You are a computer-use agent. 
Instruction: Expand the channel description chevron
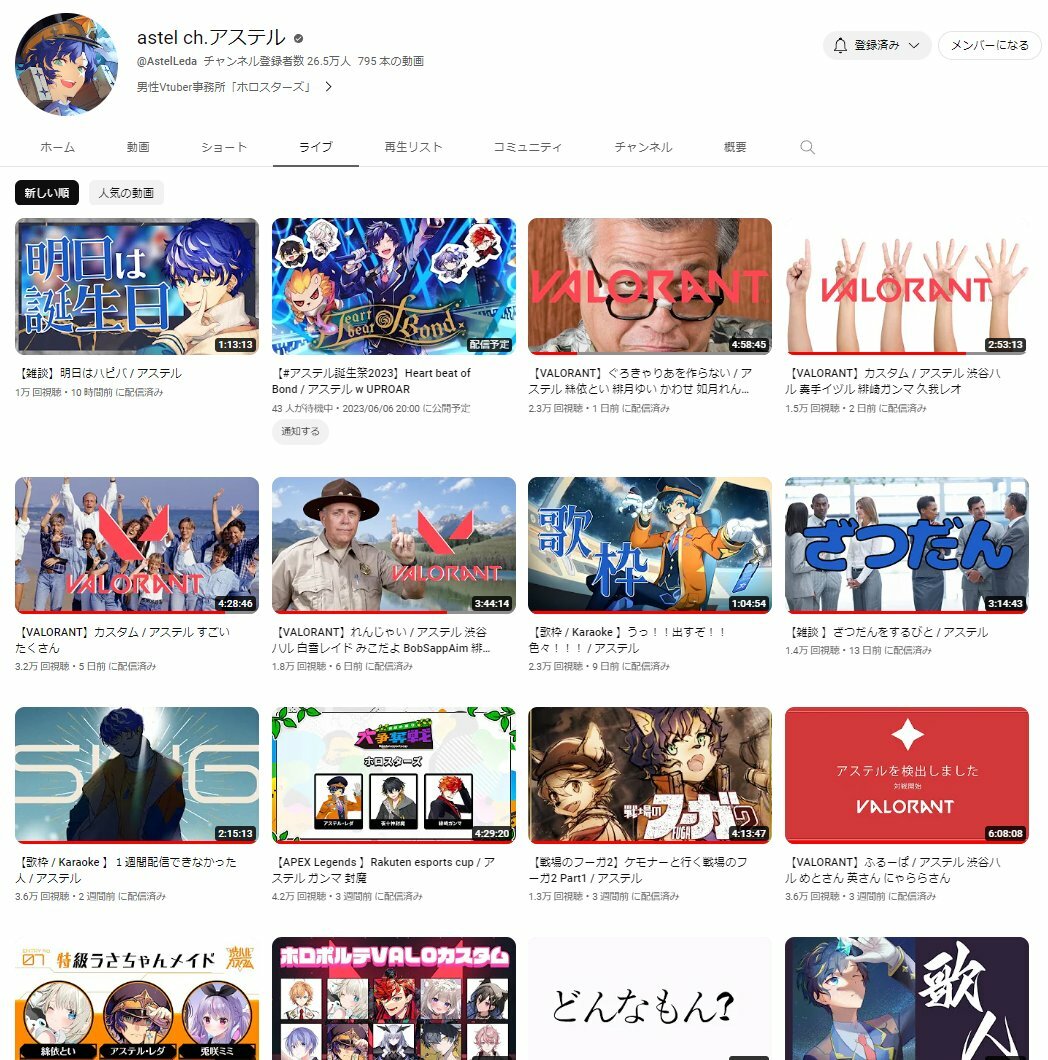coord(328,87)
